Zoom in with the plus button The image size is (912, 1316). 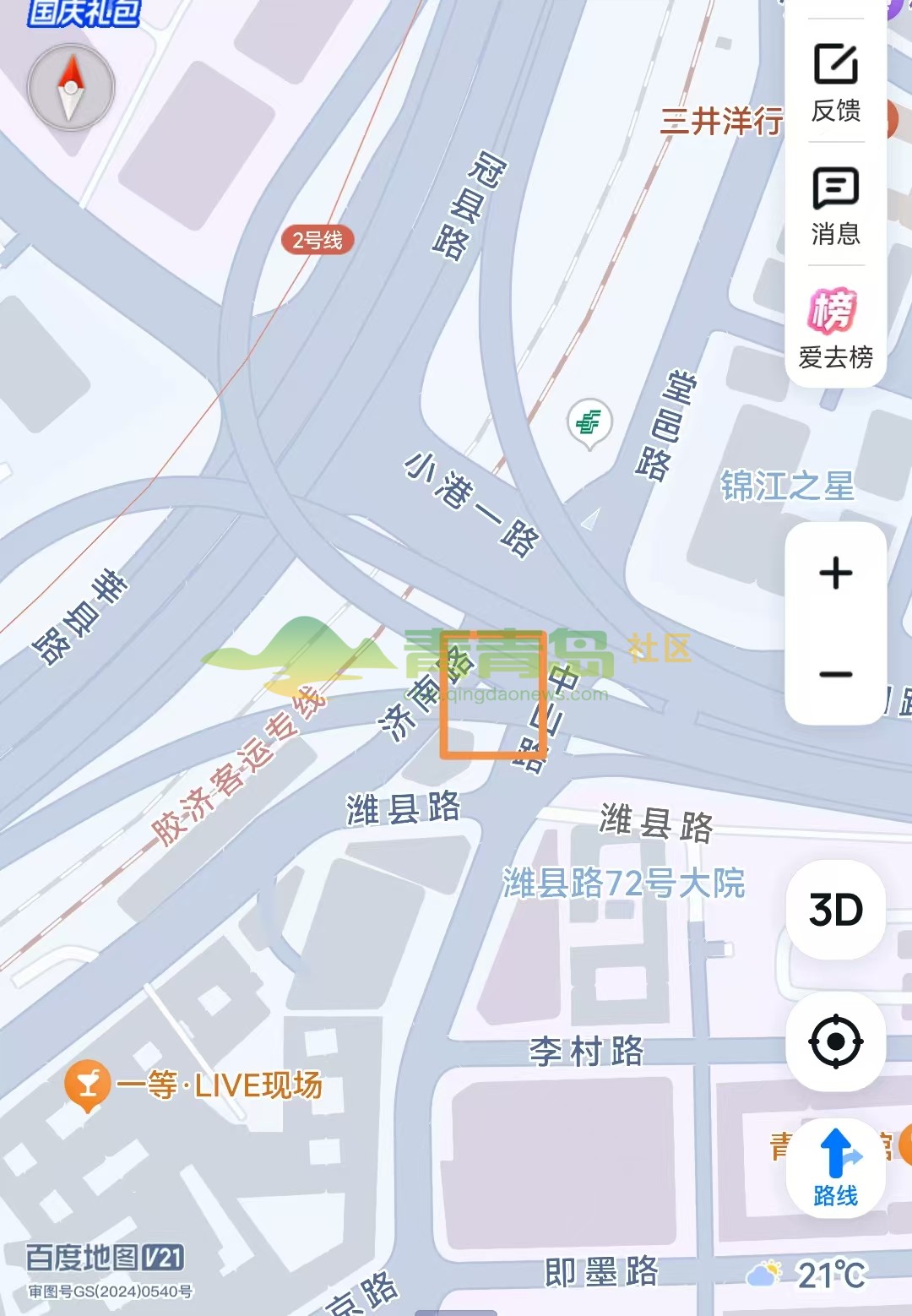click(x=835, y=573)
